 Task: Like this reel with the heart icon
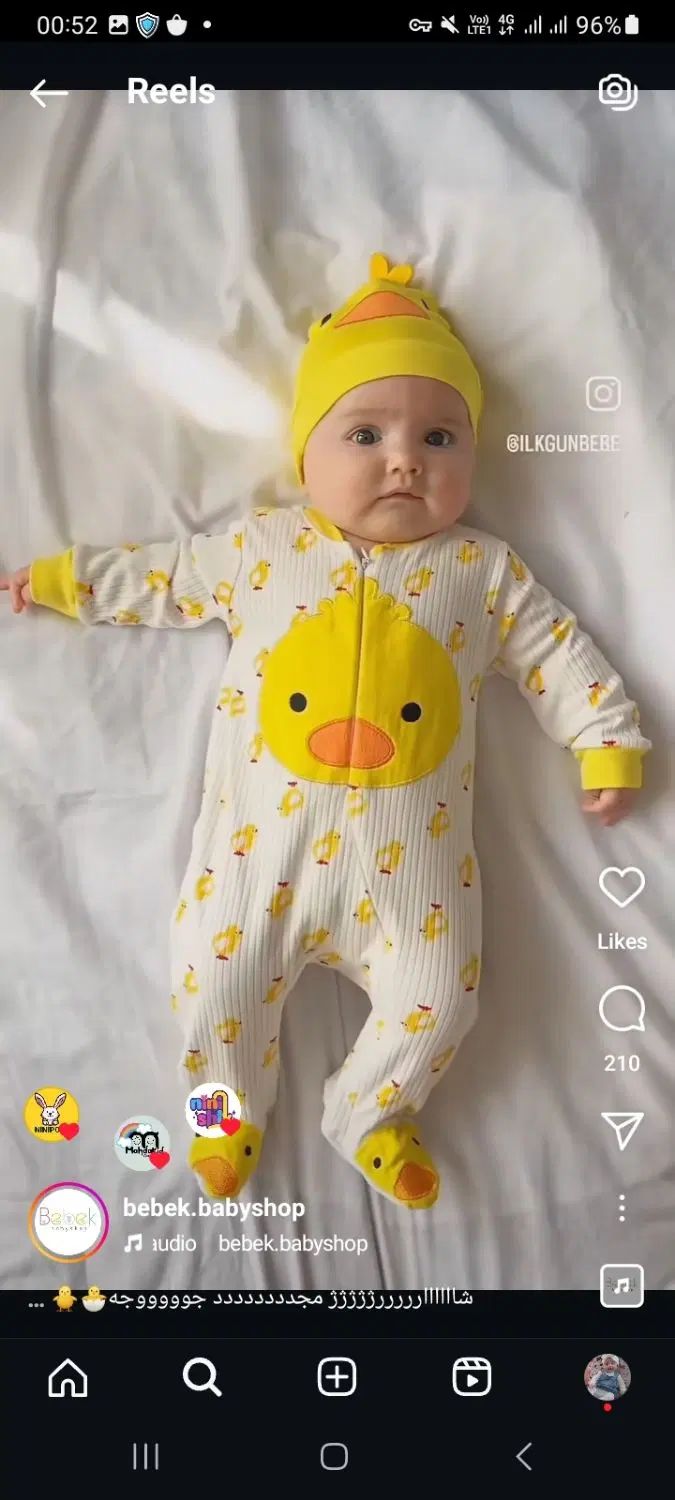621,887
